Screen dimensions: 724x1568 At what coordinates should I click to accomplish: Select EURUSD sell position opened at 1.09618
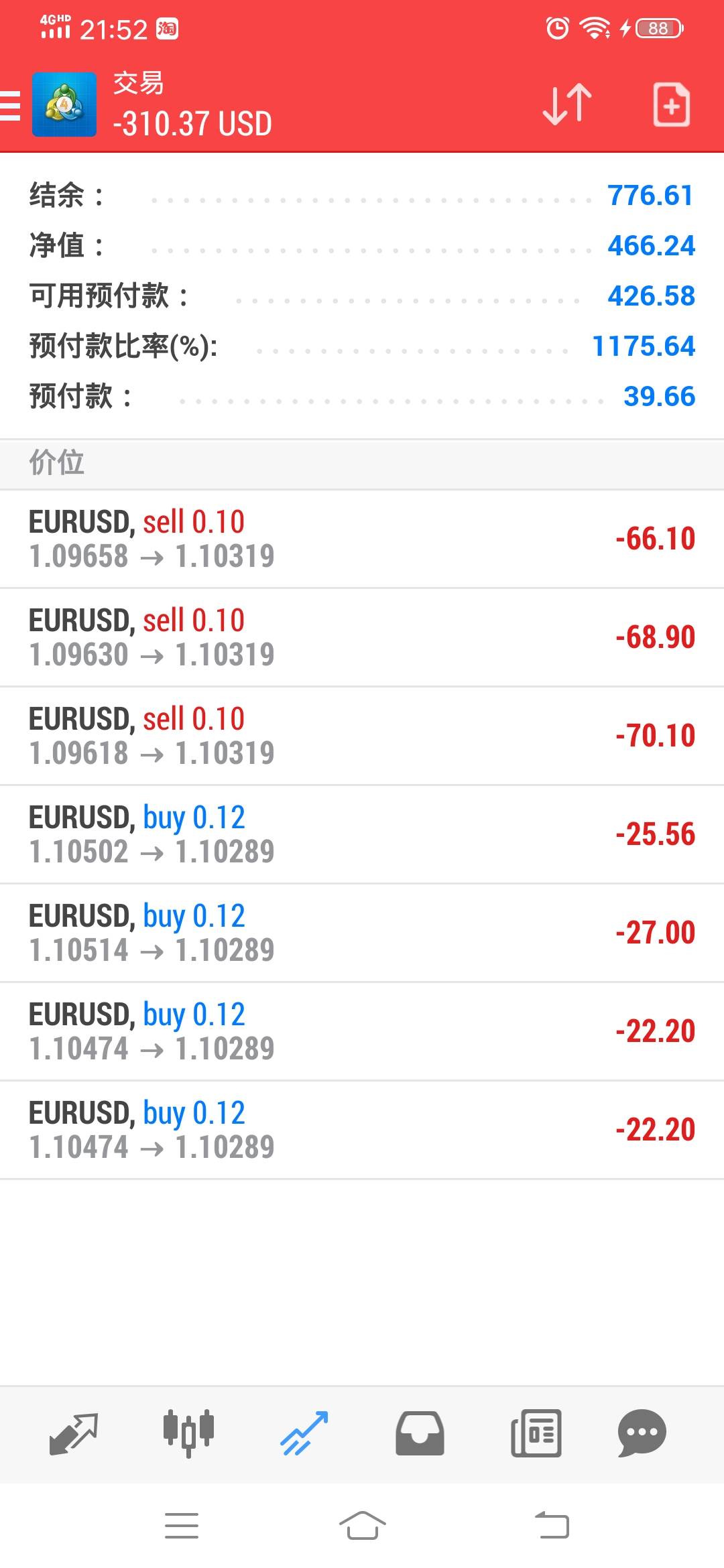click(362, 736)
